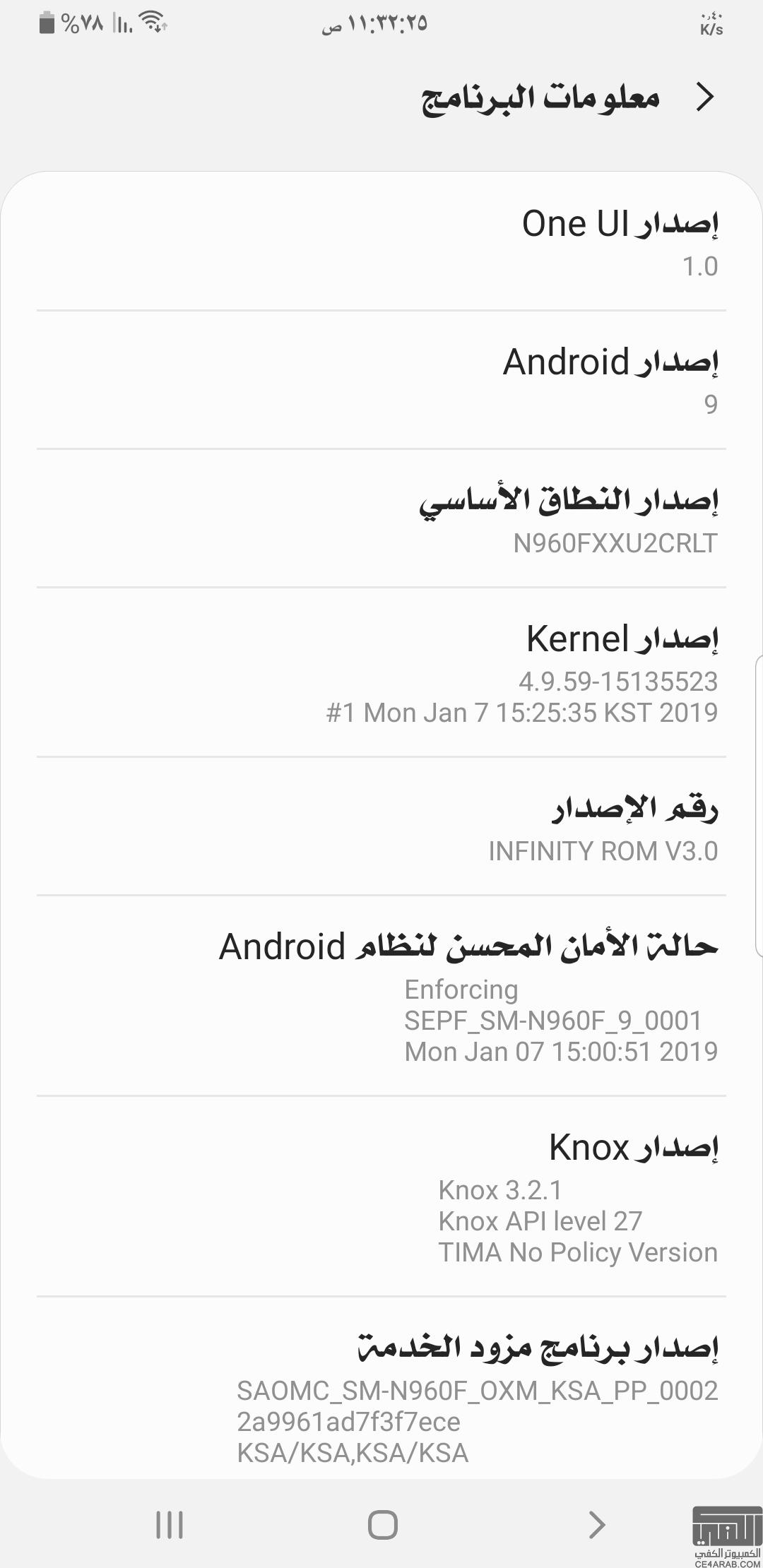This screenshot has height=1568, width=763.
Task: Go to the home screen via navigation bar
Action: 382,1525
